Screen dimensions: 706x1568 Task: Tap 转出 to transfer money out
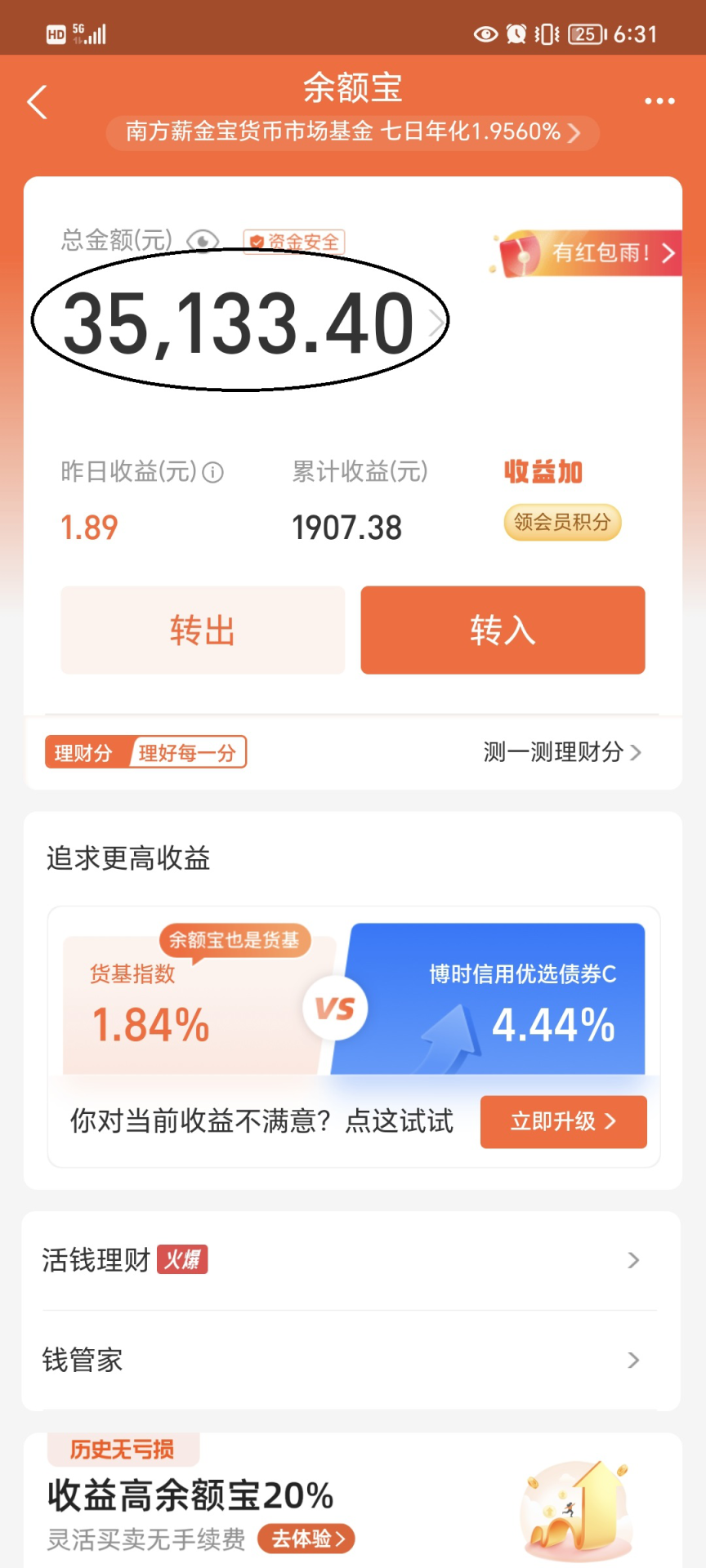point(203,630)
